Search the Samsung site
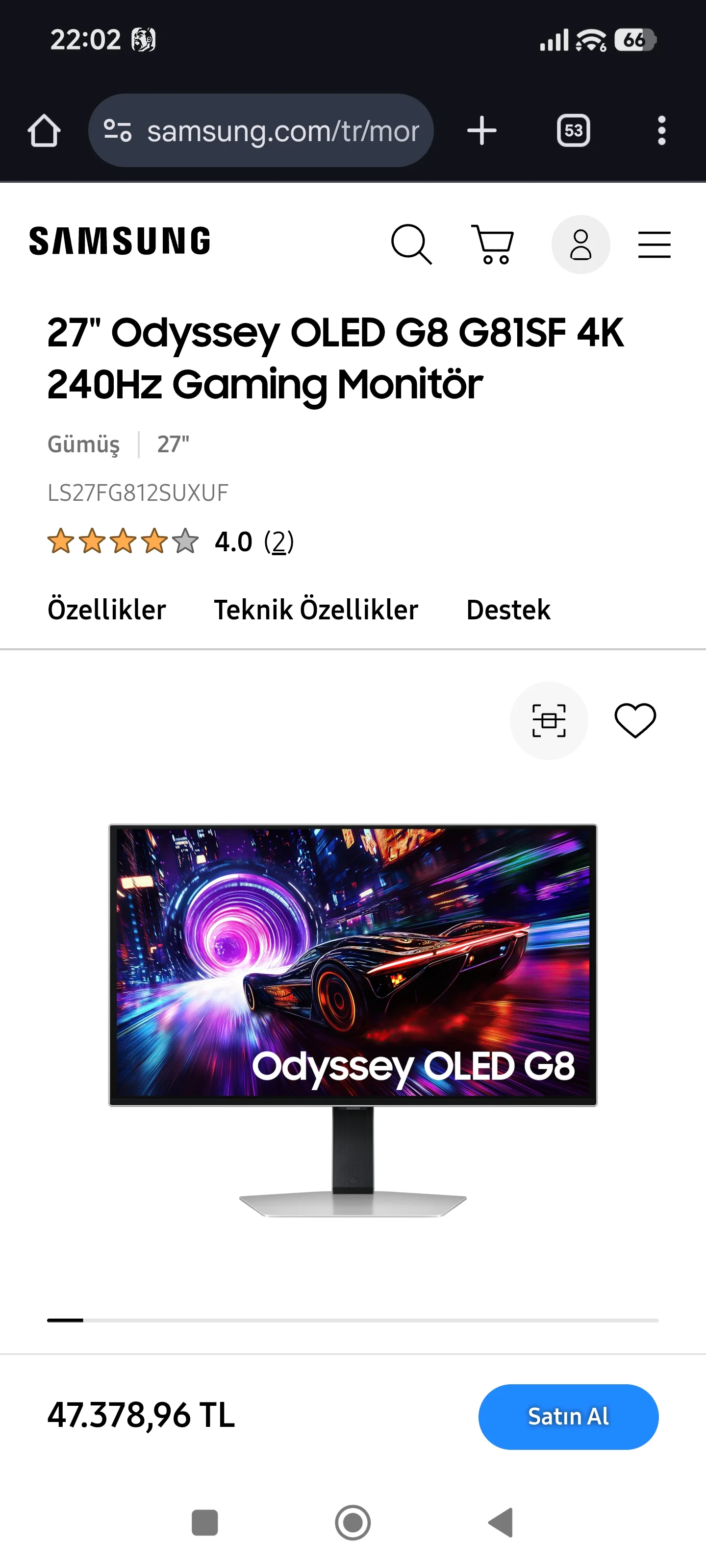Viewport: 706px width, 1568px height. point(411,245)
